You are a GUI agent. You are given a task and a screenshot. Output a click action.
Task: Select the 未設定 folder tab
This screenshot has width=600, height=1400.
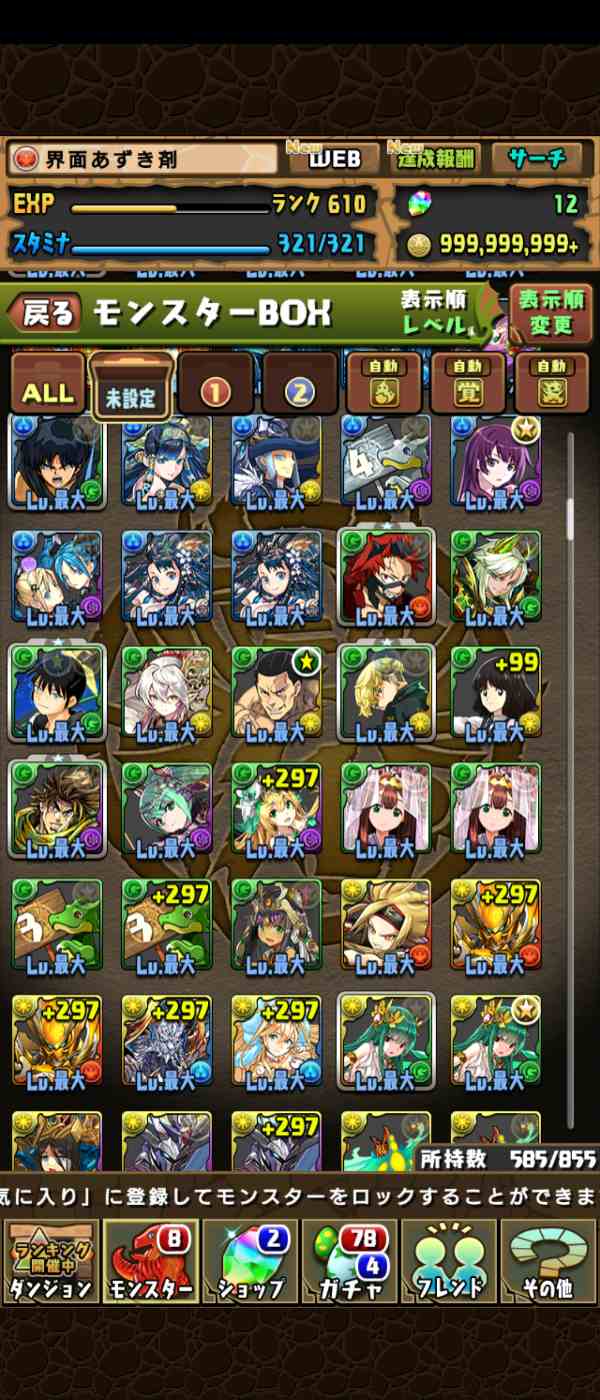131,387
